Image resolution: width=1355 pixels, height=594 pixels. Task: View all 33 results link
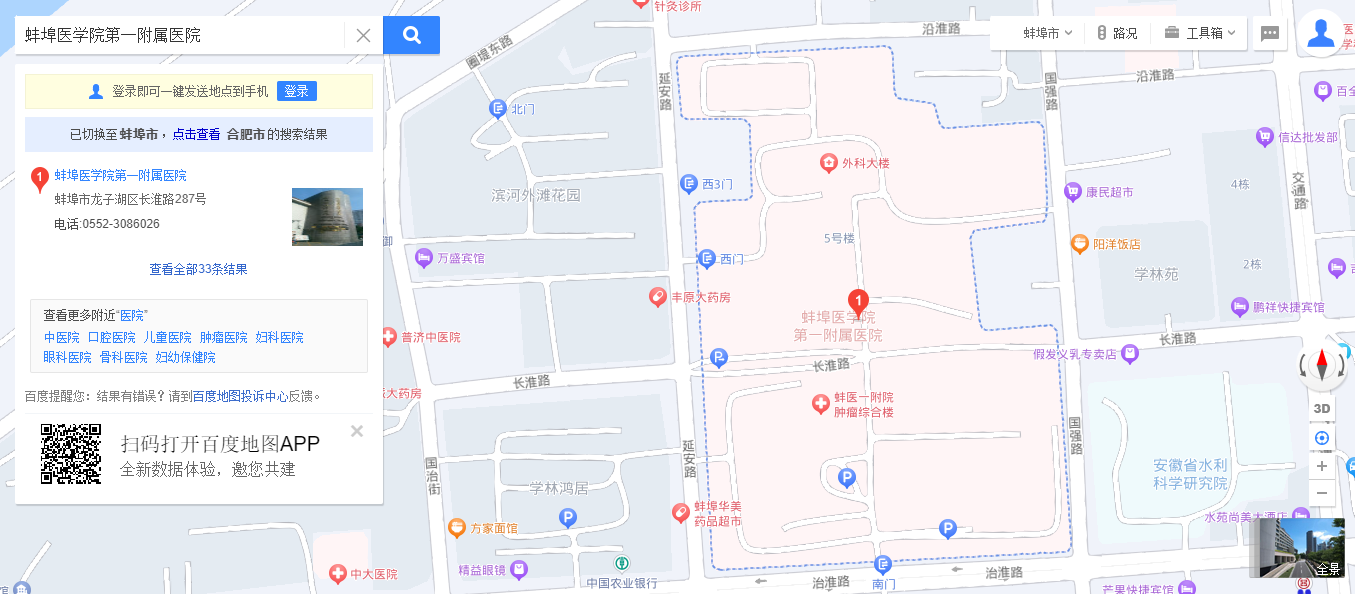198,269
